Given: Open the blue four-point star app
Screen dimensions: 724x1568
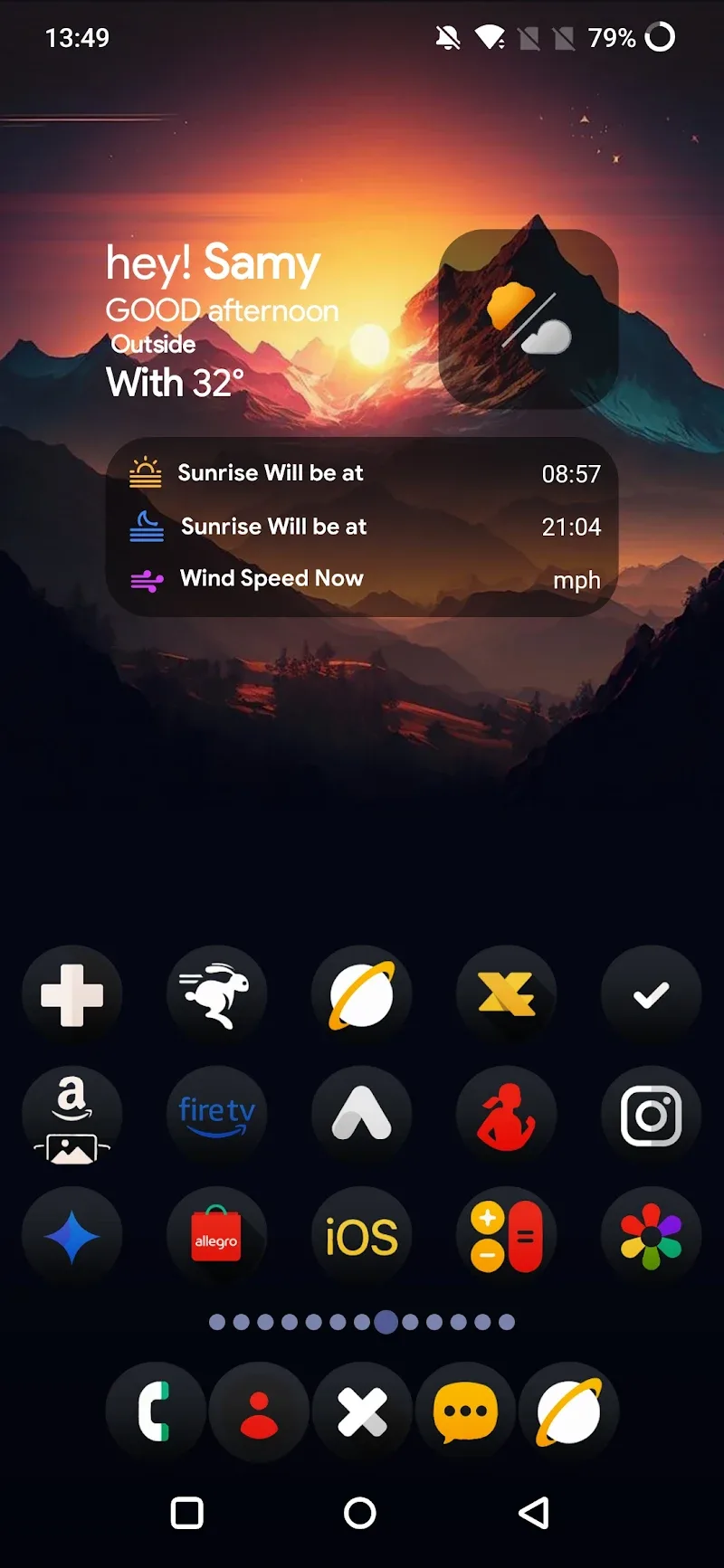Looking at the screenshot, I should [72, 1236].
